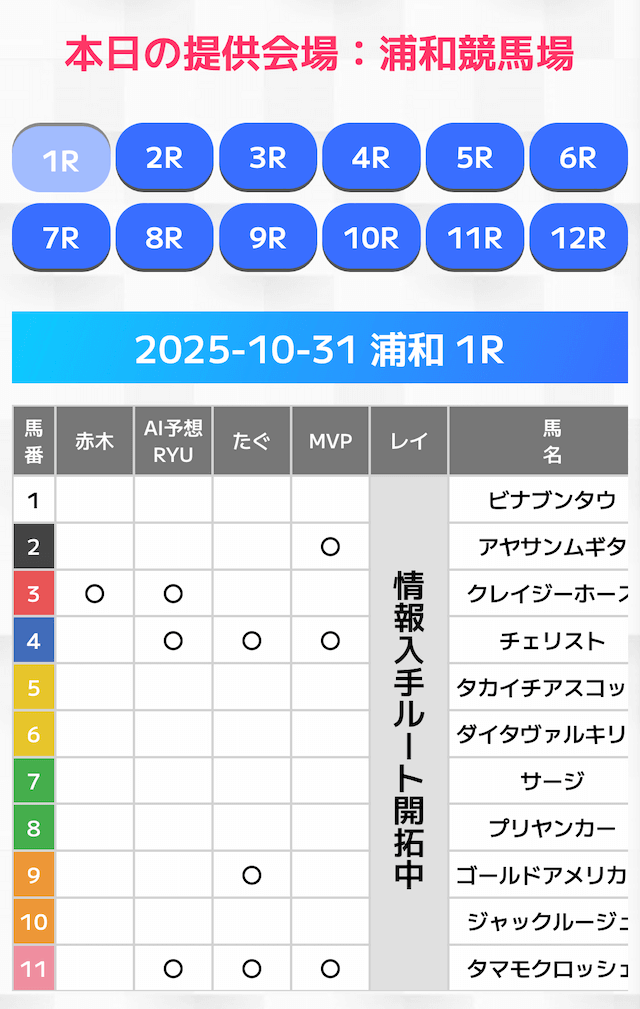Show predictions for 4R

click(x=371, y=157)
